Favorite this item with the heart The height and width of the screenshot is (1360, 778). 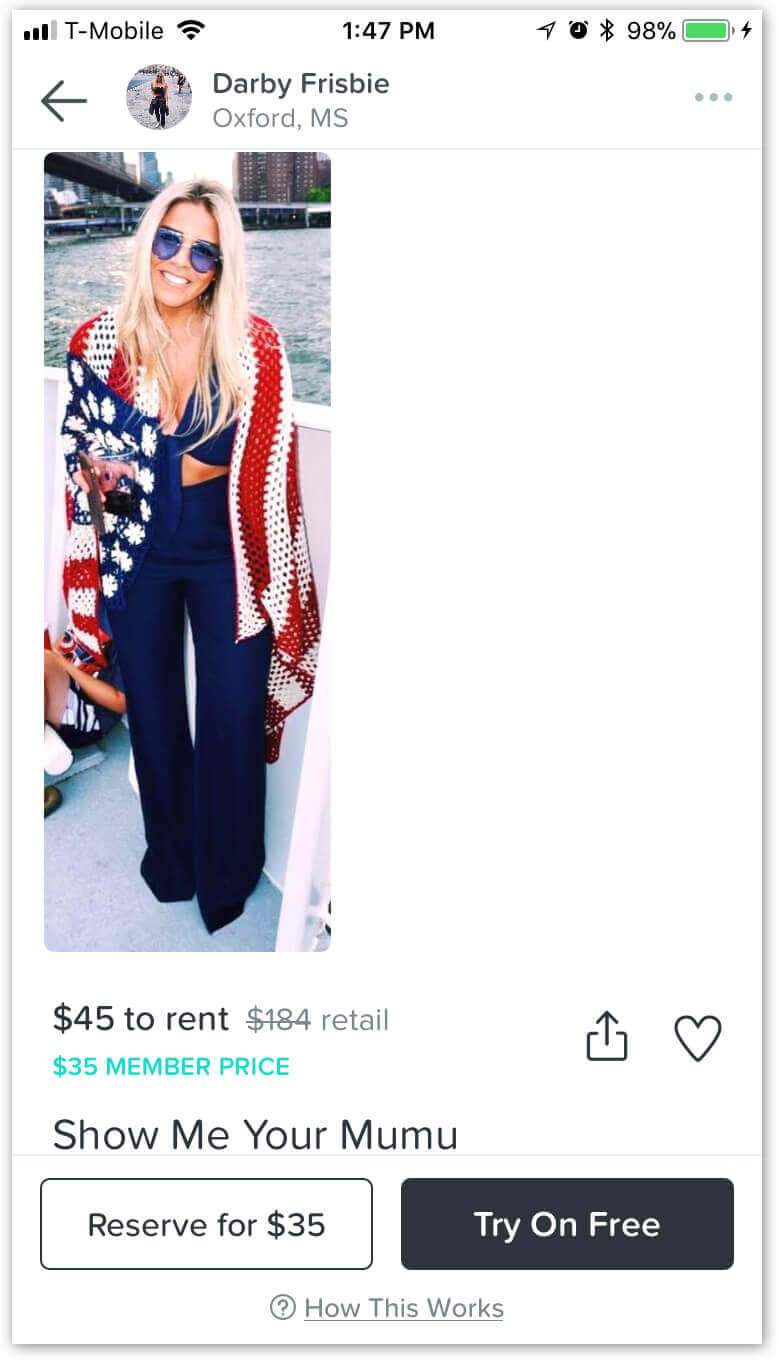697,1038
